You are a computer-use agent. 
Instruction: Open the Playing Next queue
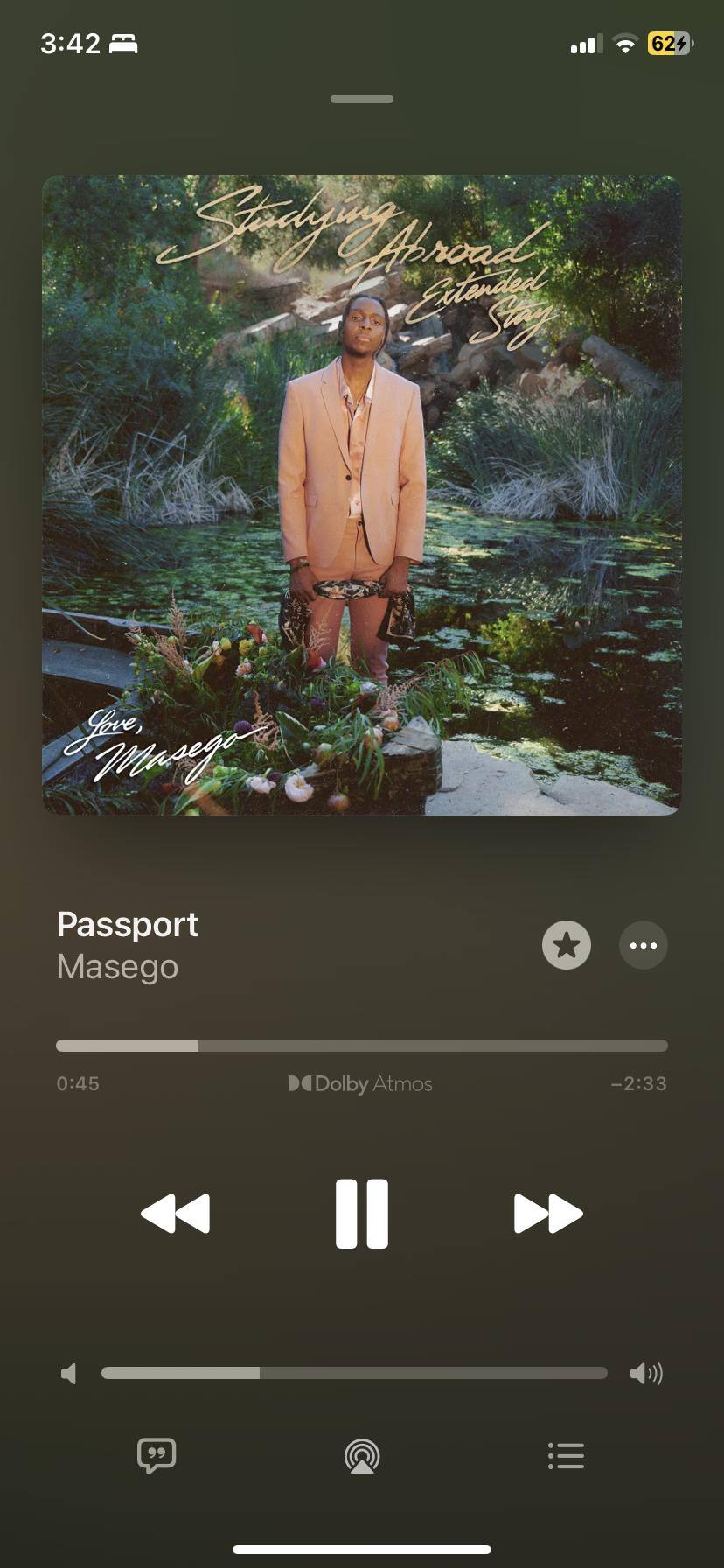tap(566, 1456)
